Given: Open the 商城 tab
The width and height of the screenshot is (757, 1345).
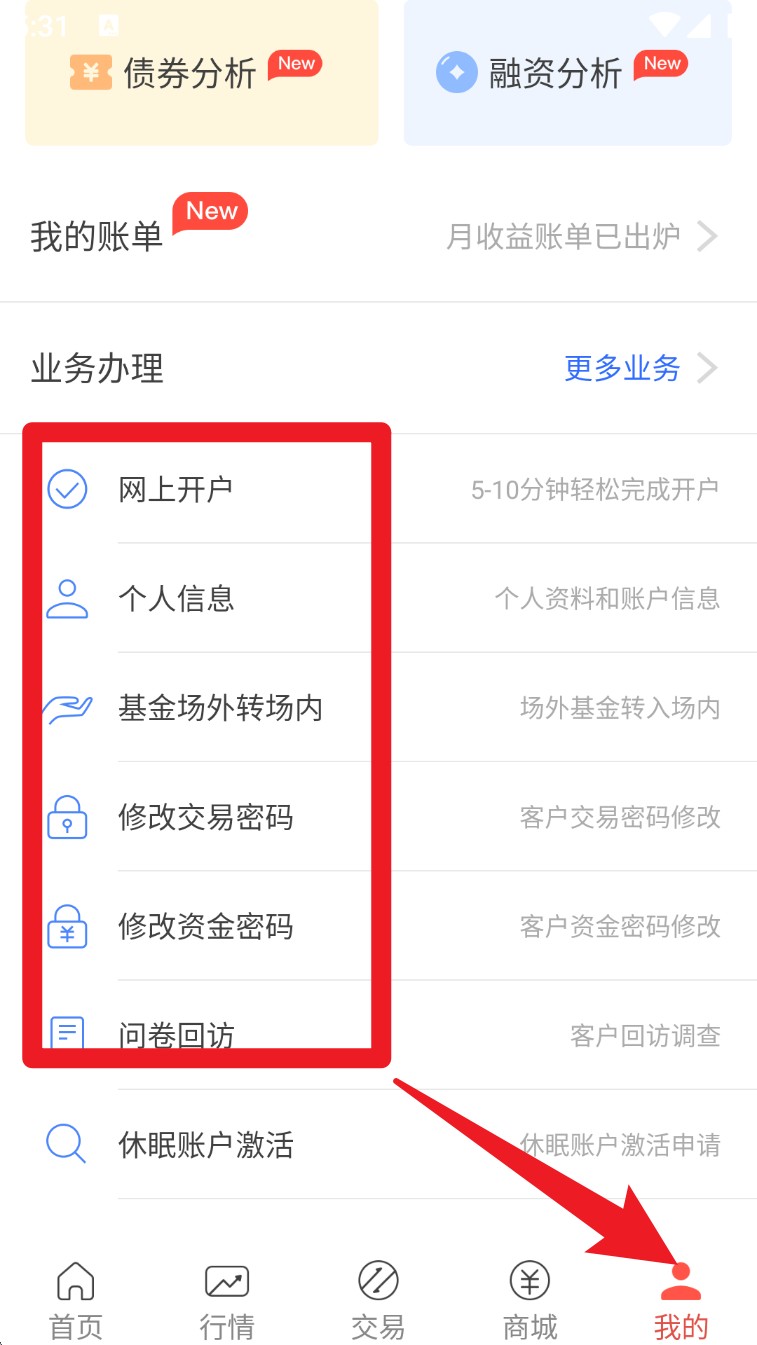Looking at the screenshot, I should tap(530, 1300).
